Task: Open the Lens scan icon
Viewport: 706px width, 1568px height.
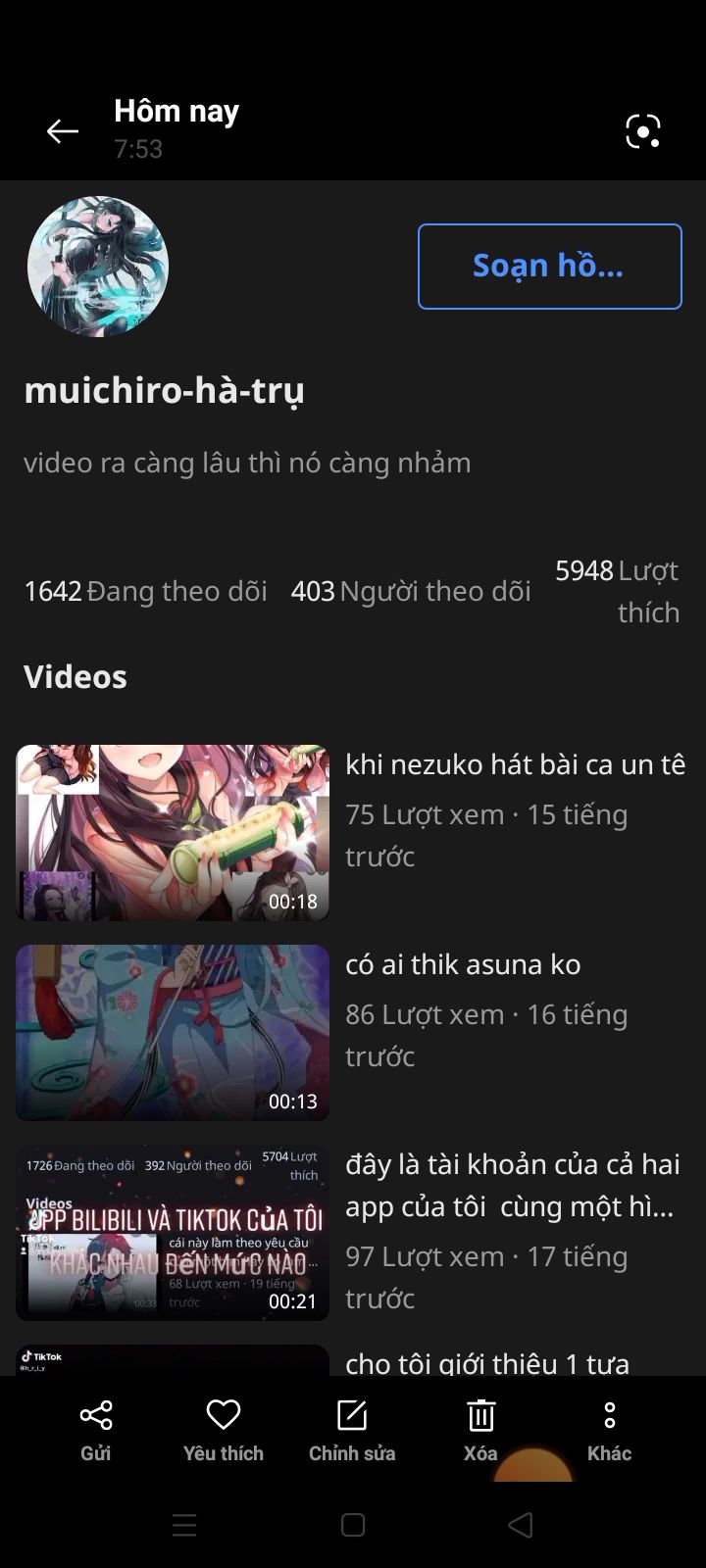Action: pos(643,130)
